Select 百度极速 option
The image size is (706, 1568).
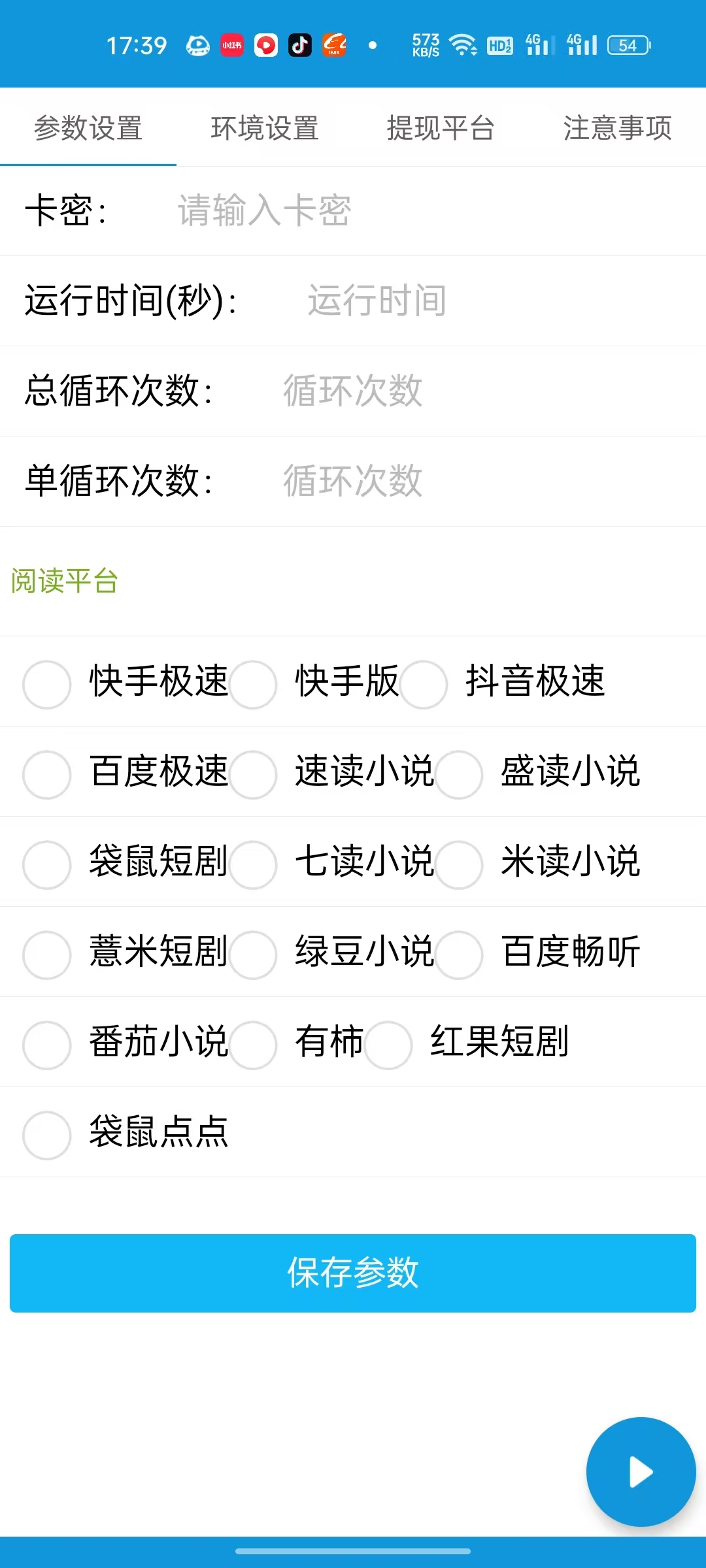point(46,775)
